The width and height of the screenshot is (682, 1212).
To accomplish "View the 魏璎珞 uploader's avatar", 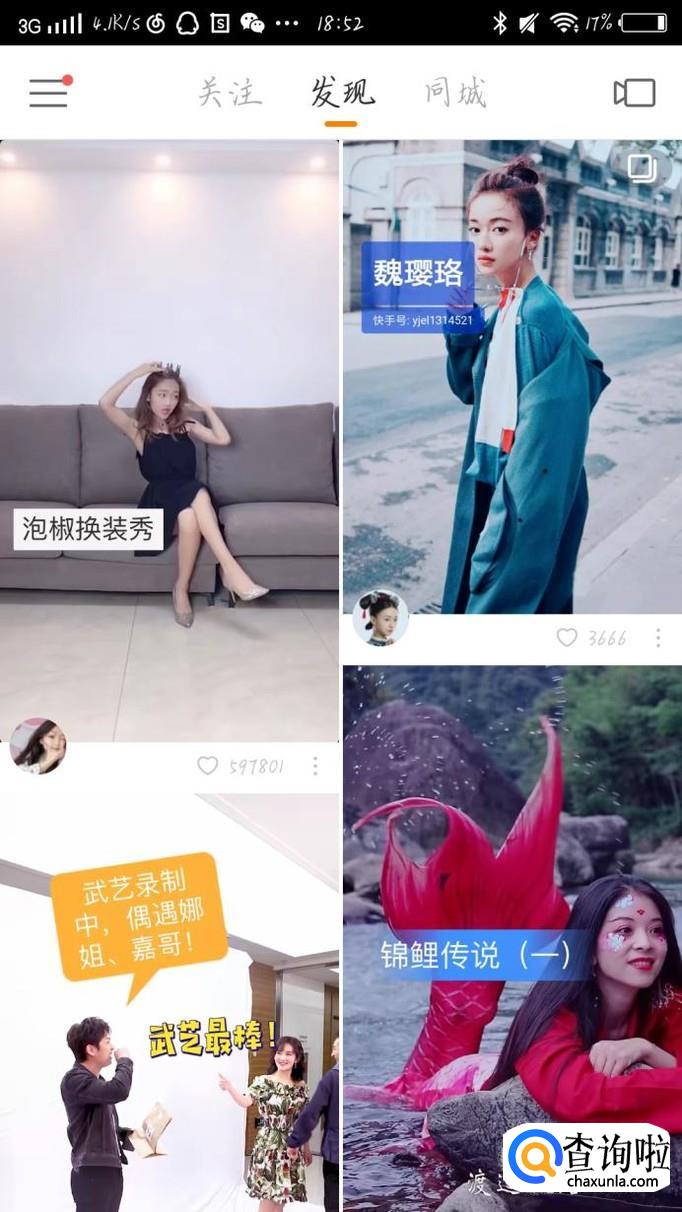I will coord(381,617).
